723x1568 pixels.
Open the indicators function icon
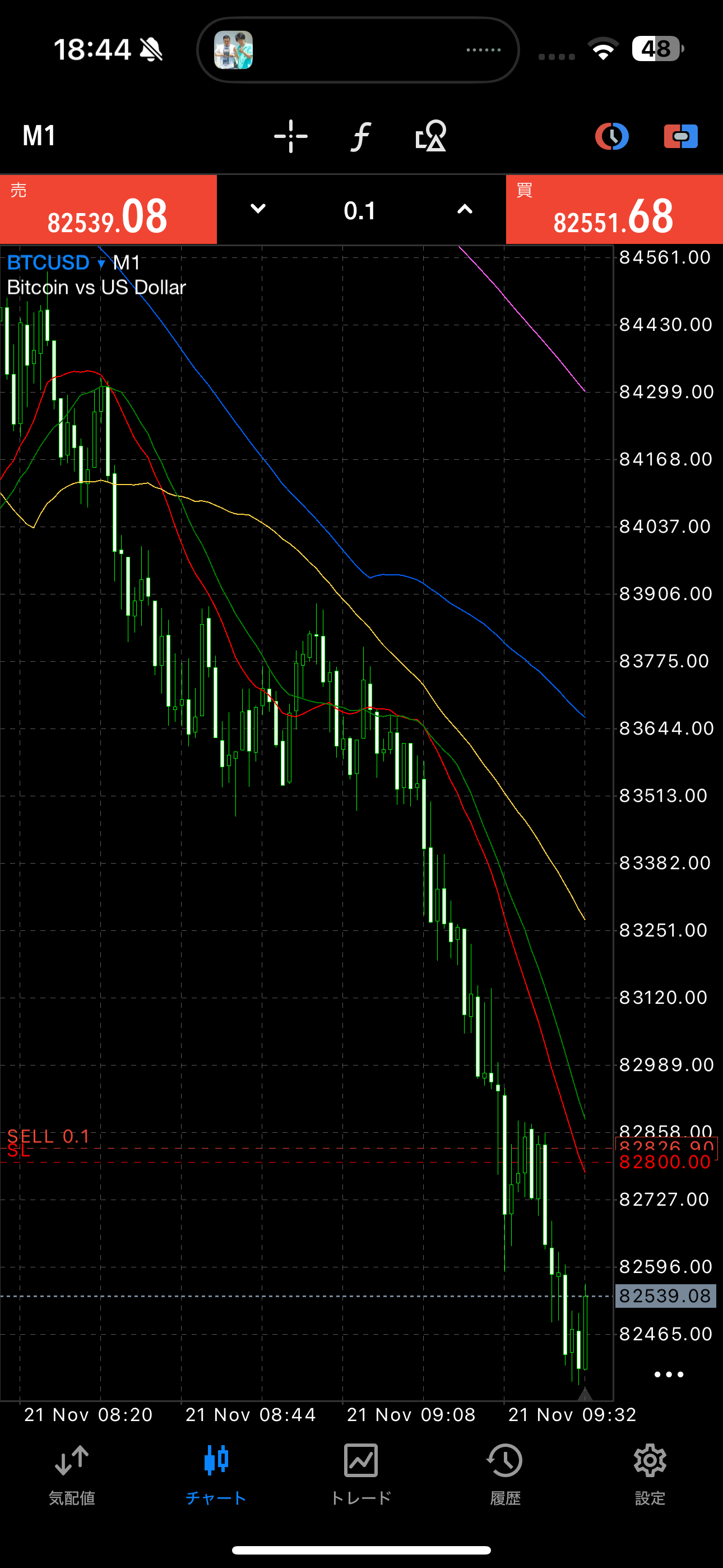click(x=361, y=136)
